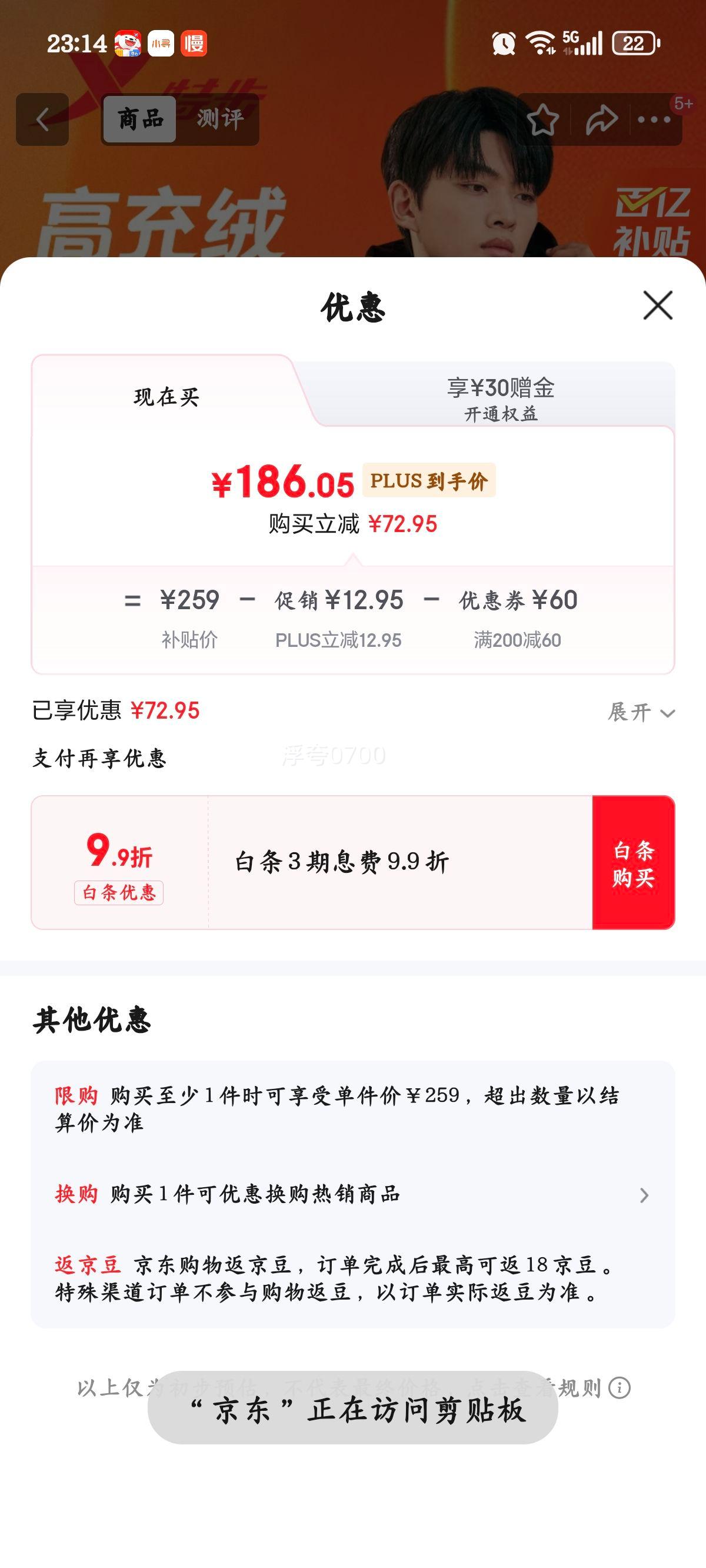This screenshot has width=706, height=1568.
Task: Tap the star to favorite this product
Action: (x=545, y=119)
